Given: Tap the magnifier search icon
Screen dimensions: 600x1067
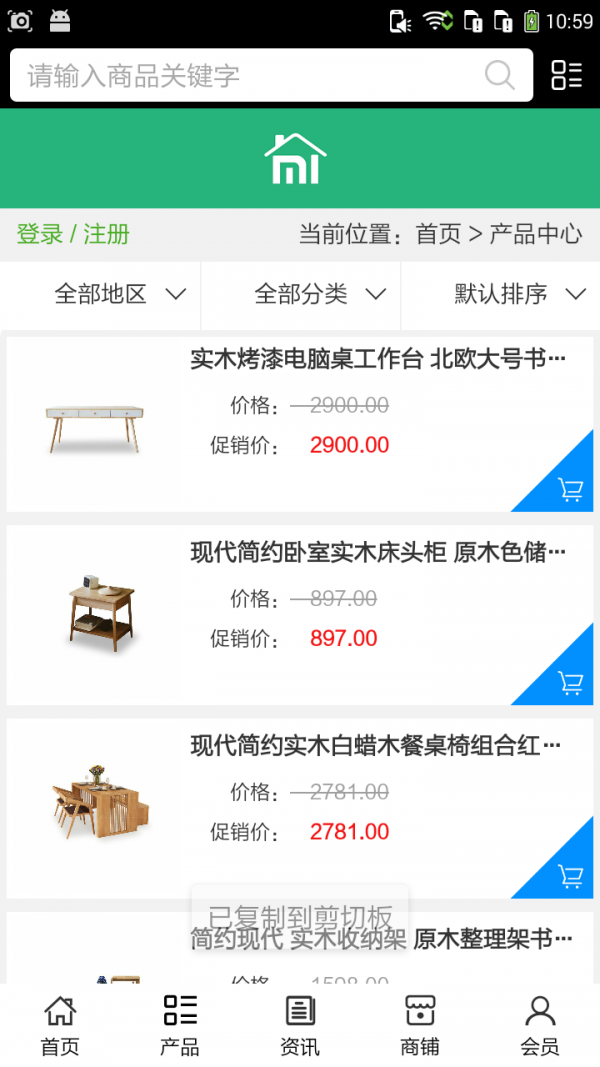Looking at the screenshot, I should click(499, 75).
